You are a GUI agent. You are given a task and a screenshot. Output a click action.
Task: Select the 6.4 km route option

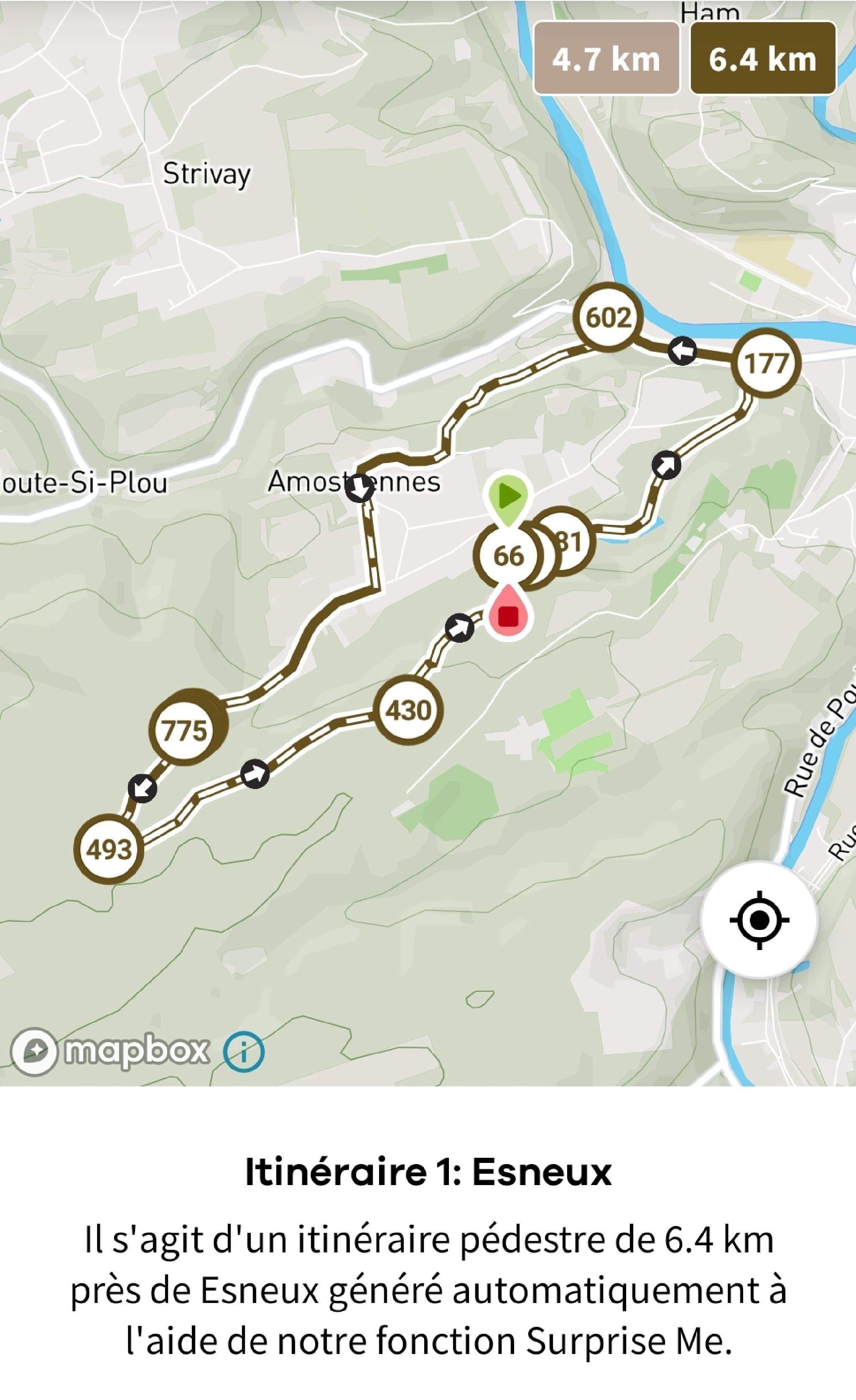[x=762, y=59]
